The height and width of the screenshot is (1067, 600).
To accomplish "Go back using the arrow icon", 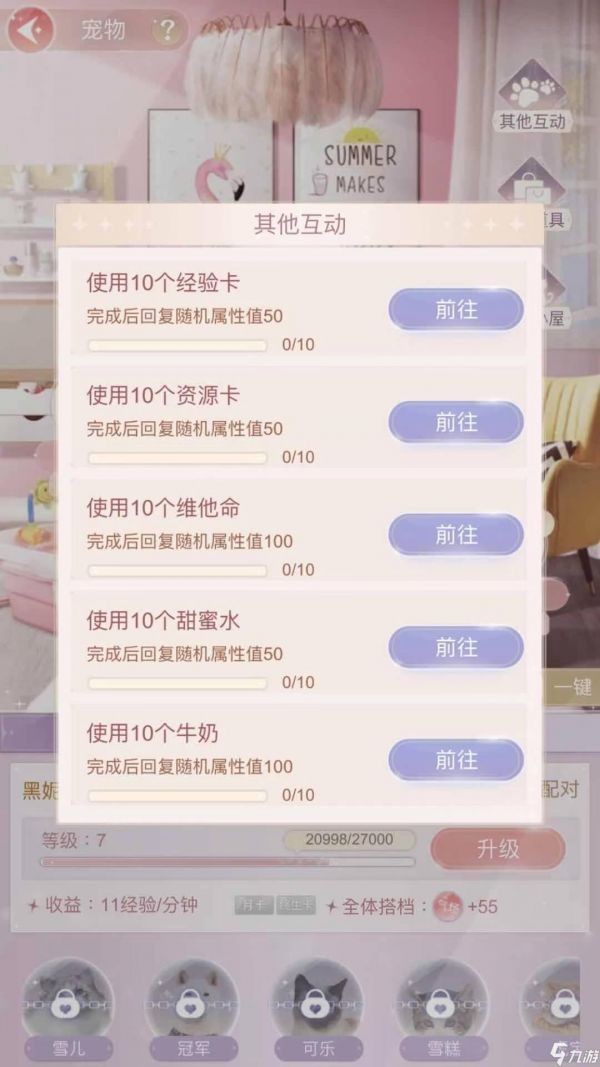I will [x=31, y=29].
